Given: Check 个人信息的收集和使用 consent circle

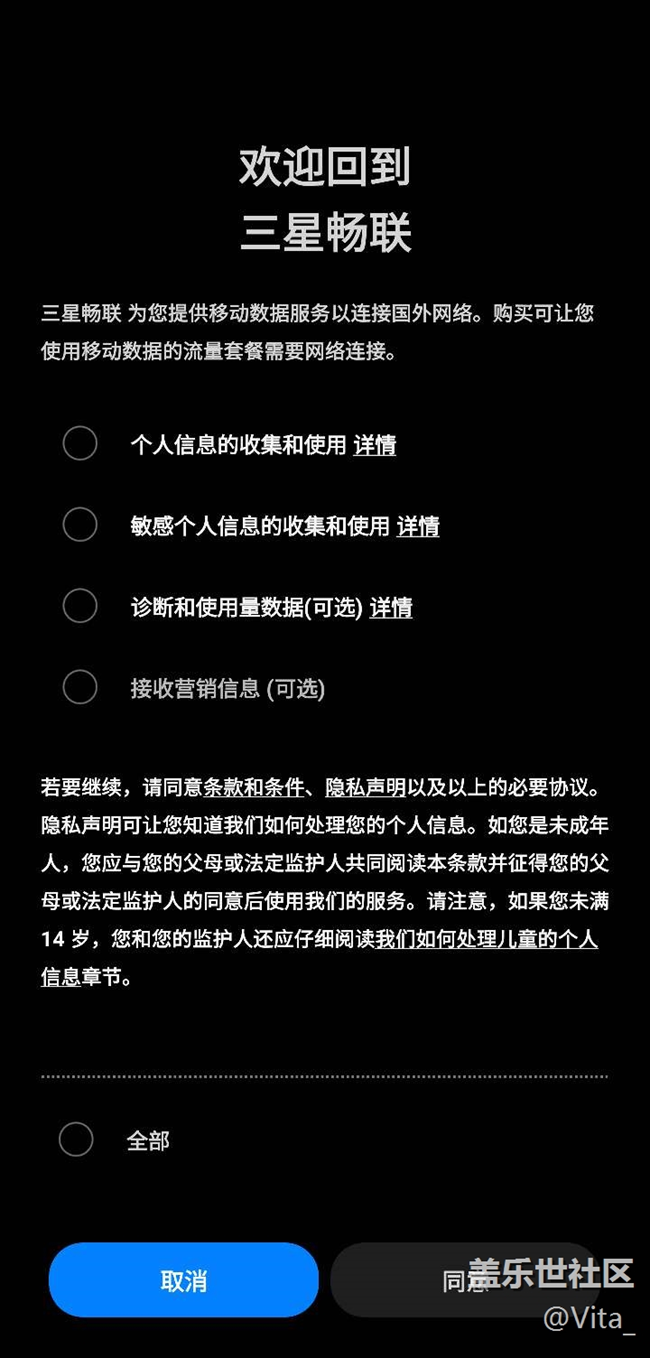Looking at the screenshot, I should click(x=80, y=443).
